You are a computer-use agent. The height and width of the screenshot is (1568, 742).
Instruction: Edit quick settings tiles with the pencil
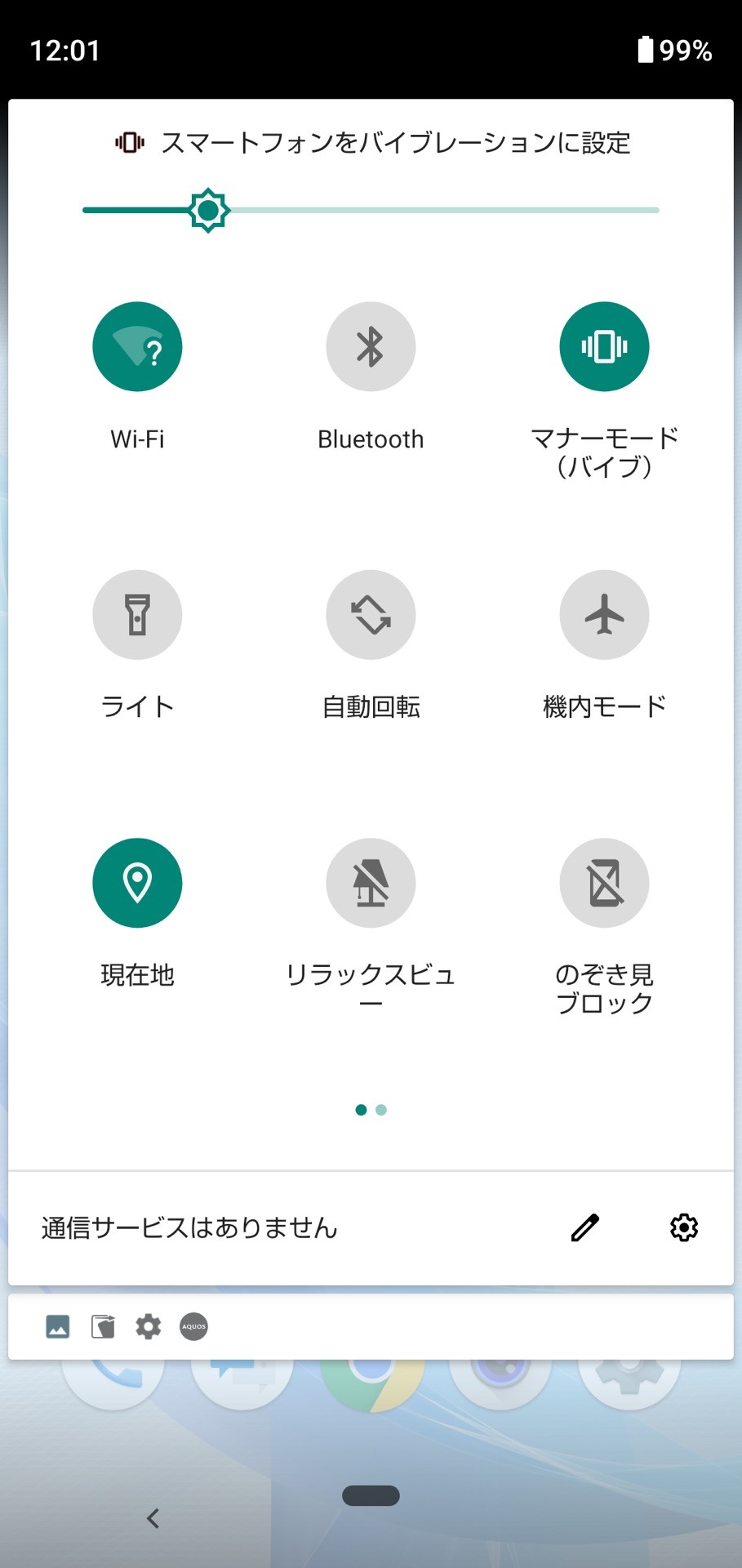584,1227
